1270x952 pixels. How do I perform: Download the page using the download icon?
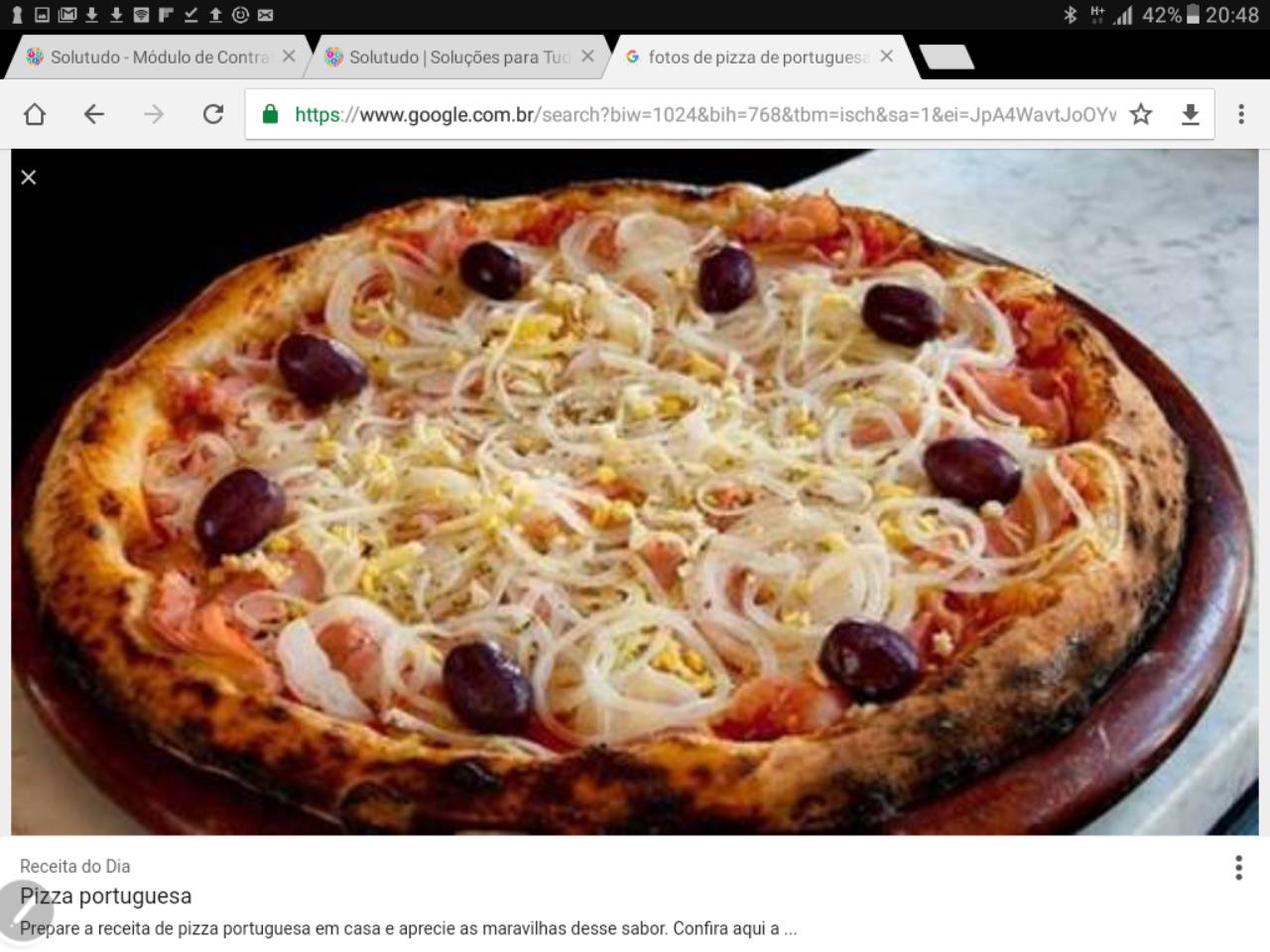(x=1191, y=114)
